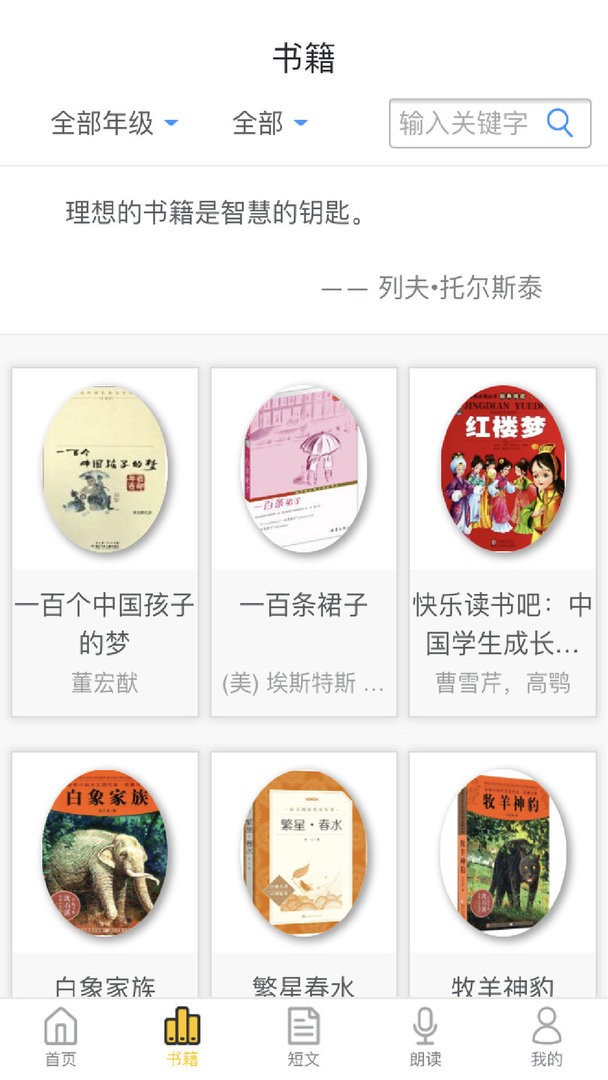
Task: Go to the 首页 home tab
Action: [61, 1038]
